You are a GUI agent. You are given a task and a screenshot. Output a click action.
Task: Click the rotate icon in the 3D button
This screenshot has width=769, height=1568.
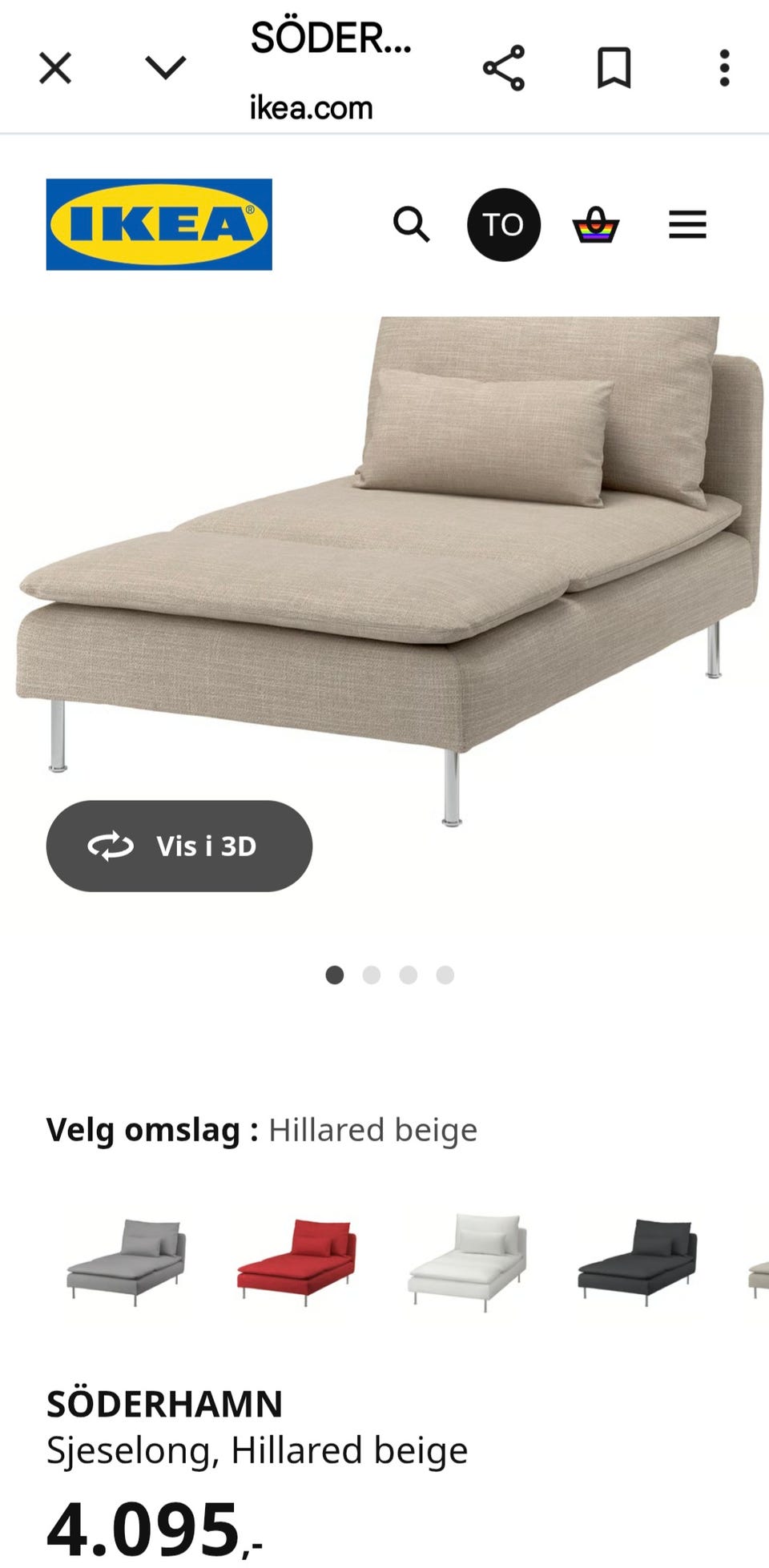click(112, 846)
